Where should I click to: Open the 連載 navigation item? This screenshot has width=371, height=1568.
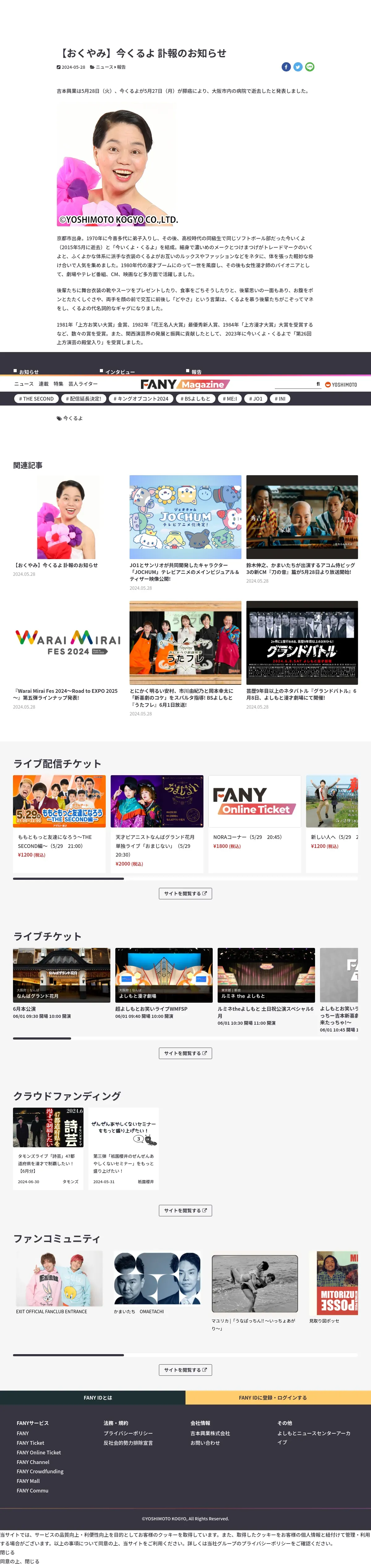(x=44, y=384)
